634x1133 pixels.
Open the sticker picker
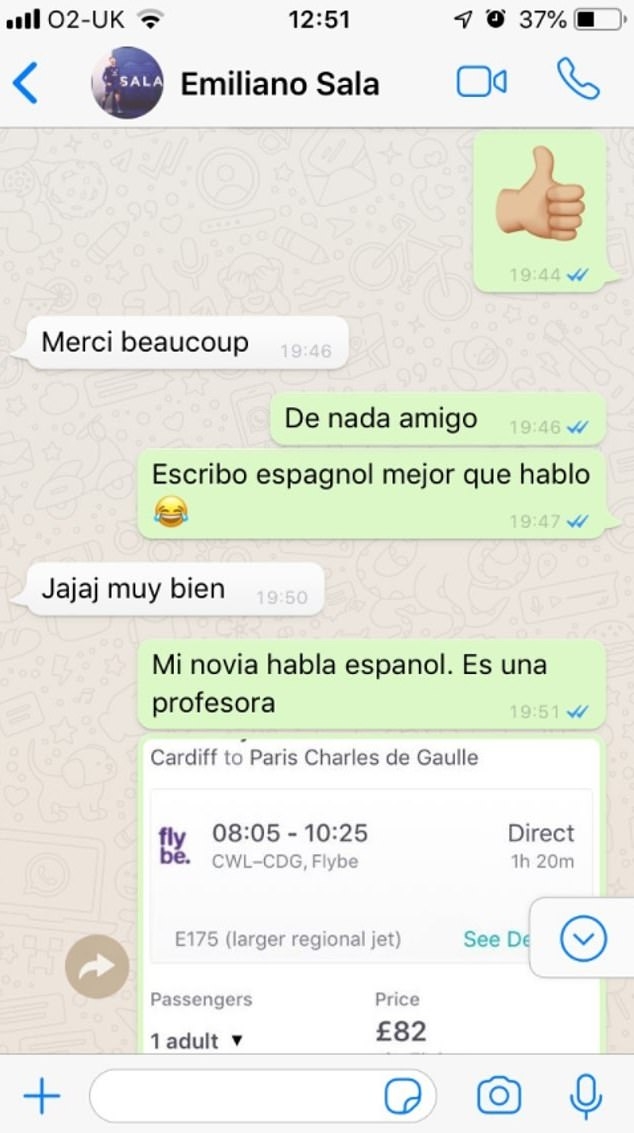404,1097
